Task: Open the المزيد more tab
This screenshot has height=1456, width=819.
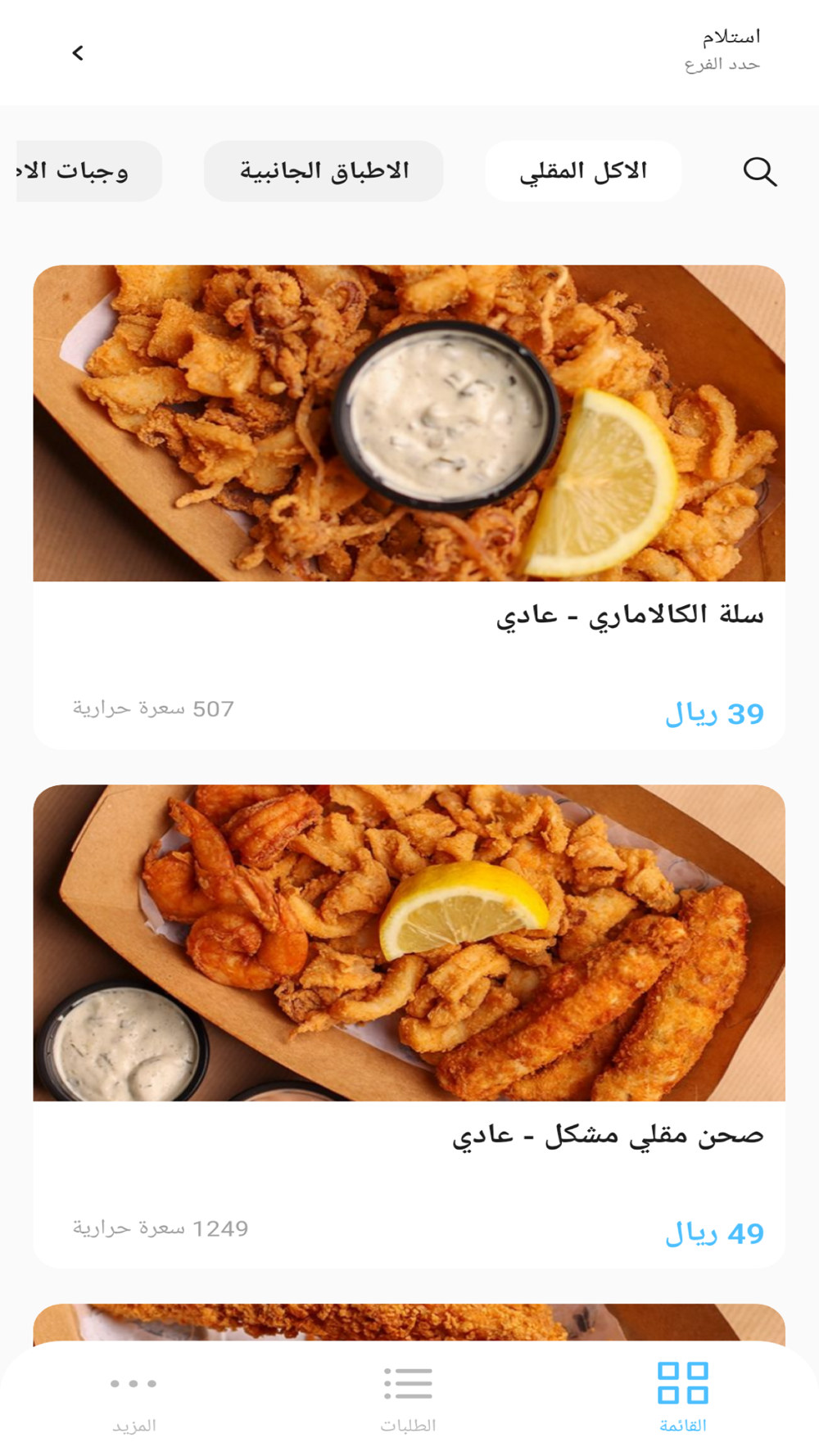Action: pos(133,1396)
